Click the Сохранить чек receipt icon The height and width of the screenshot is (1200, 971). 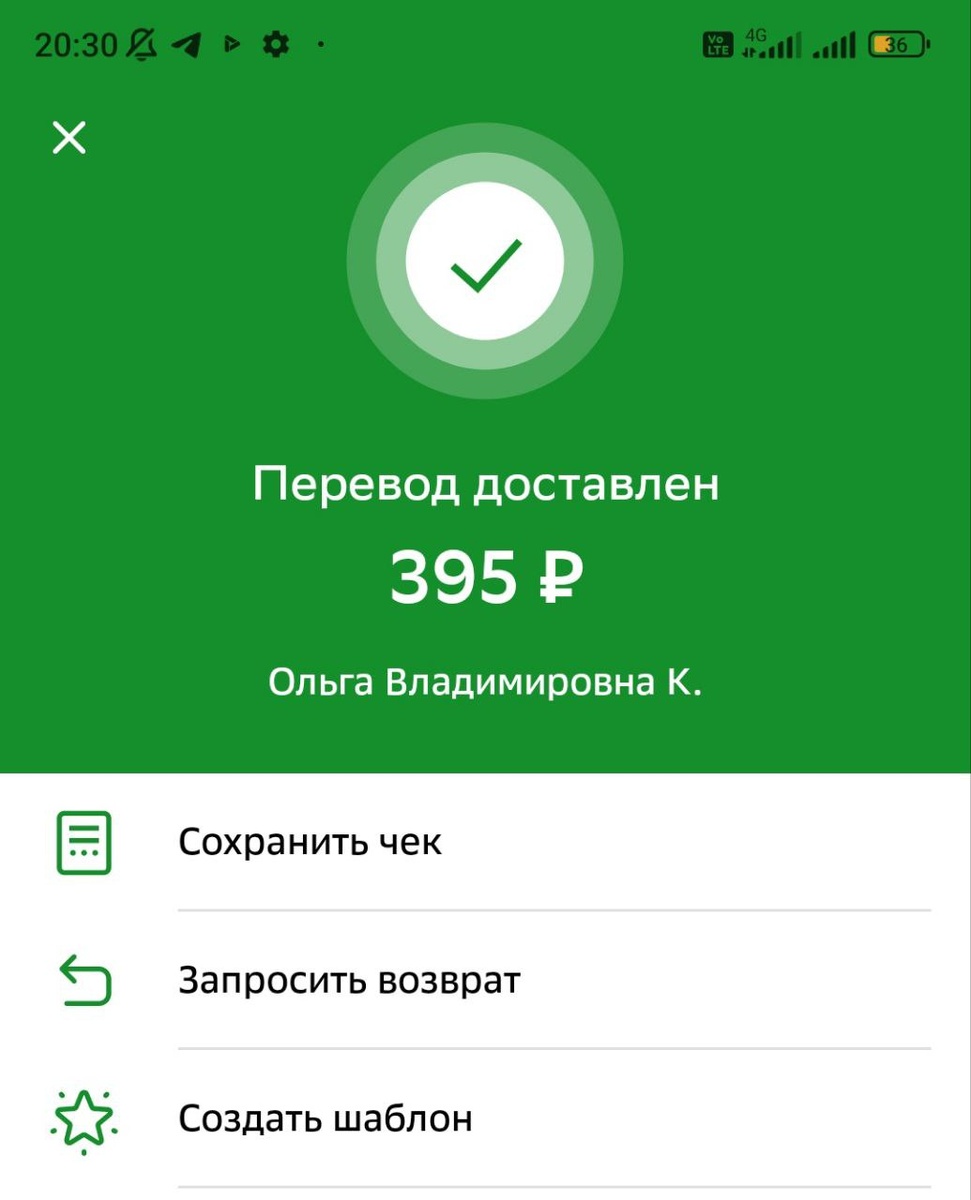pos(82,841)
